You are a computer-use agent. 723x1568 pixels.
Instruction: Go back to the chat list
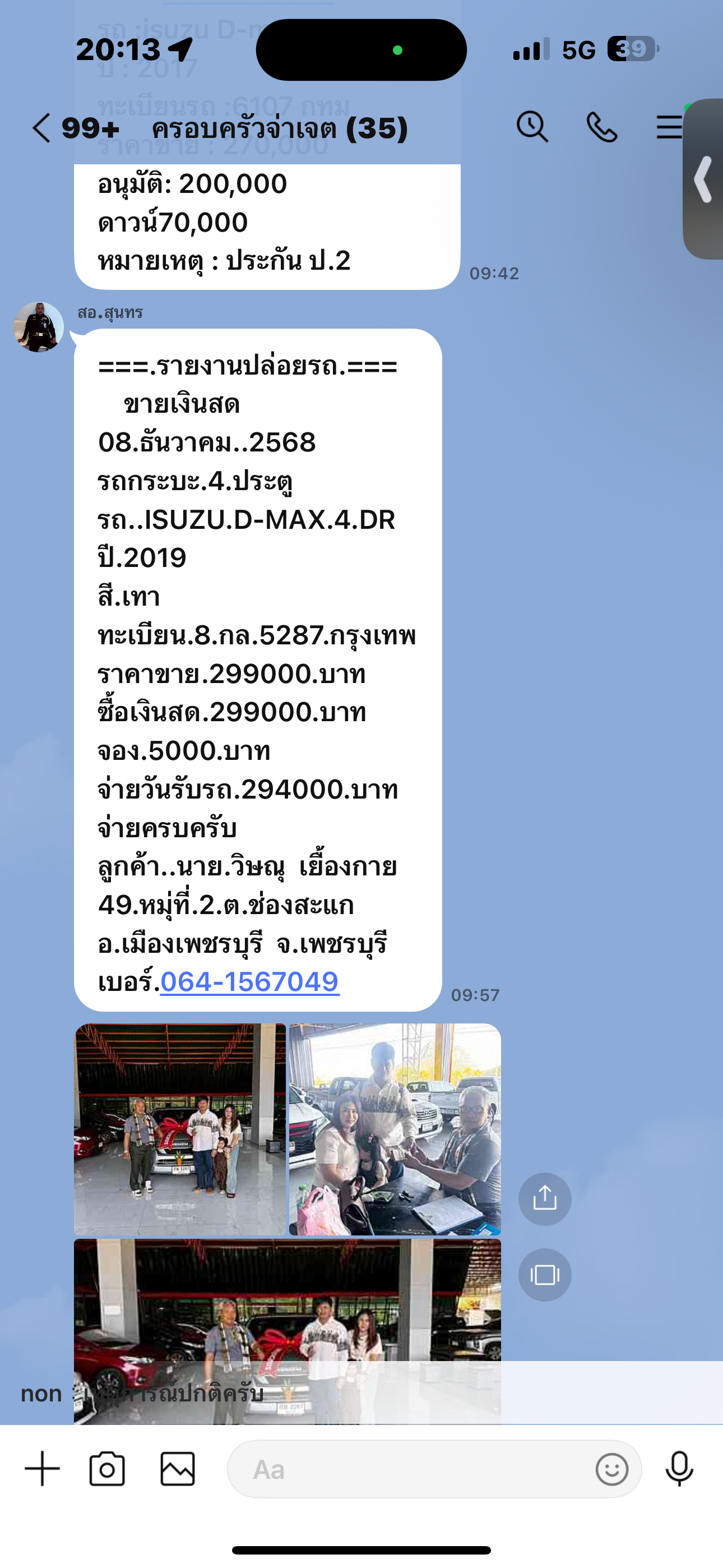(41, 128)
